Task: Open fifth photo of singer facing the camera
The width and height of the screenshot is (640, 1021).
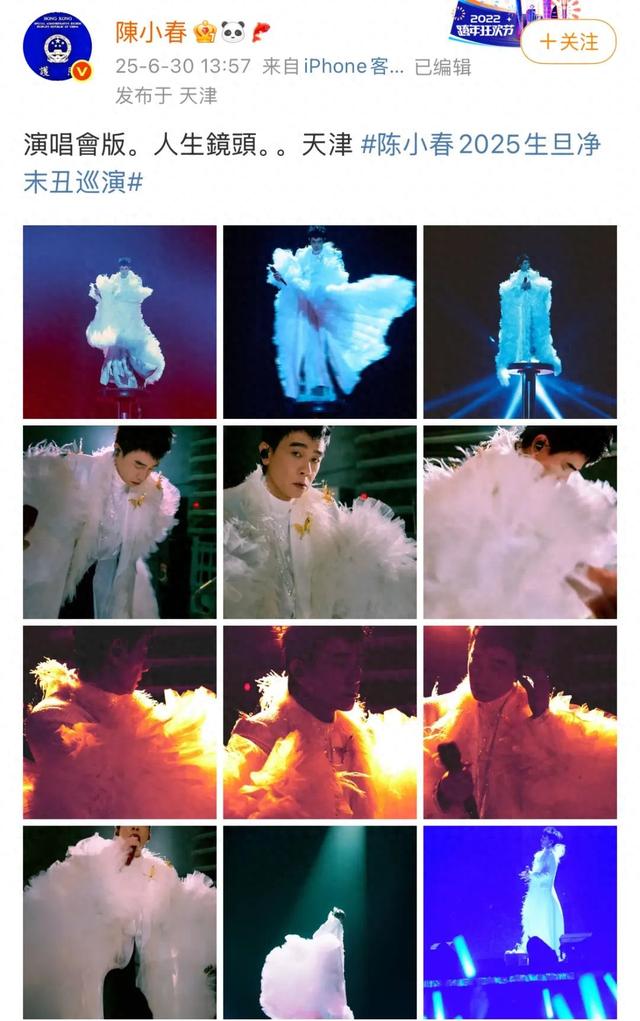Action: pos(320,521)
